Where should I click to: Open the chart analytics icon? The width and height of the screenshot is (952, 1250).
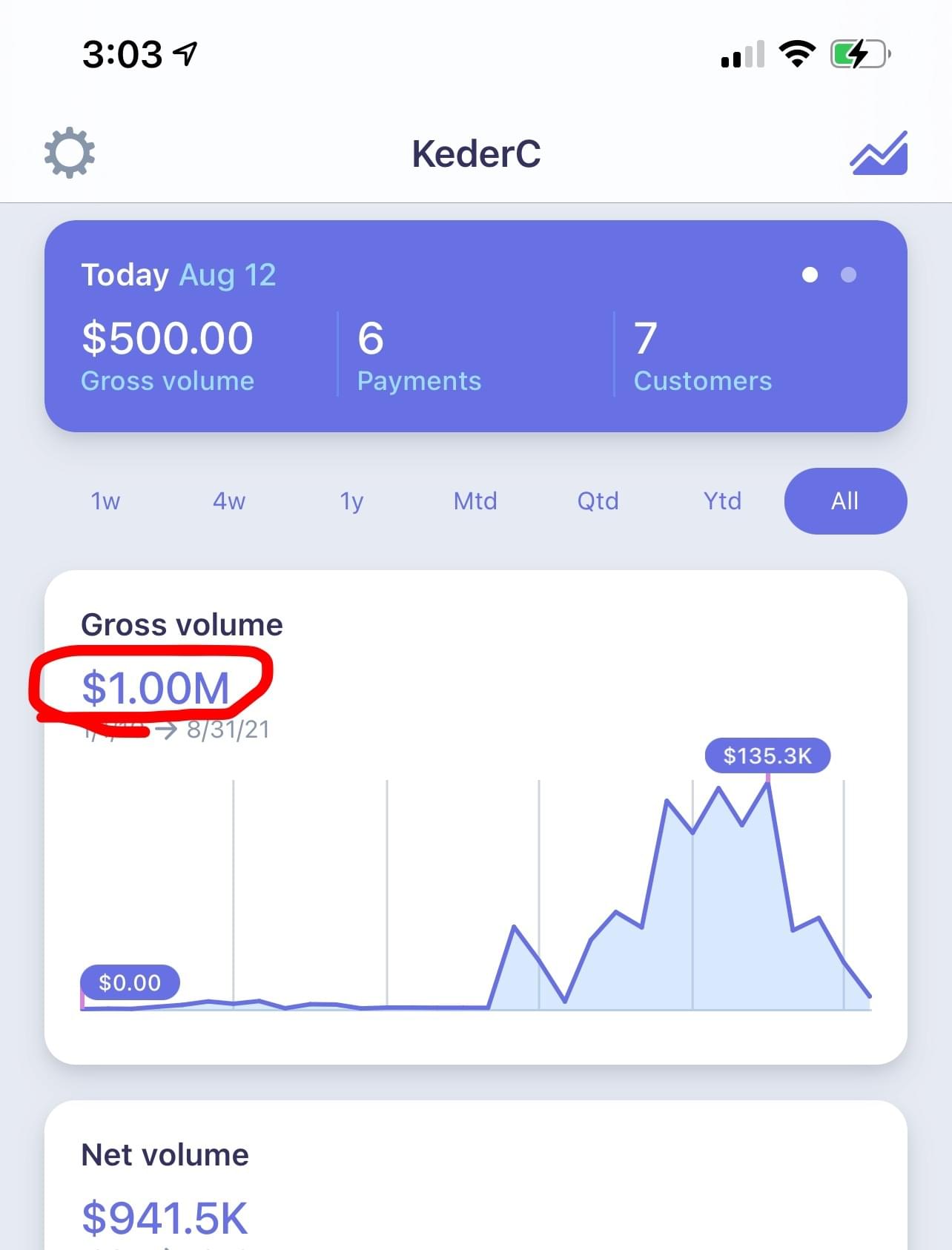click(x=879, y=153)
